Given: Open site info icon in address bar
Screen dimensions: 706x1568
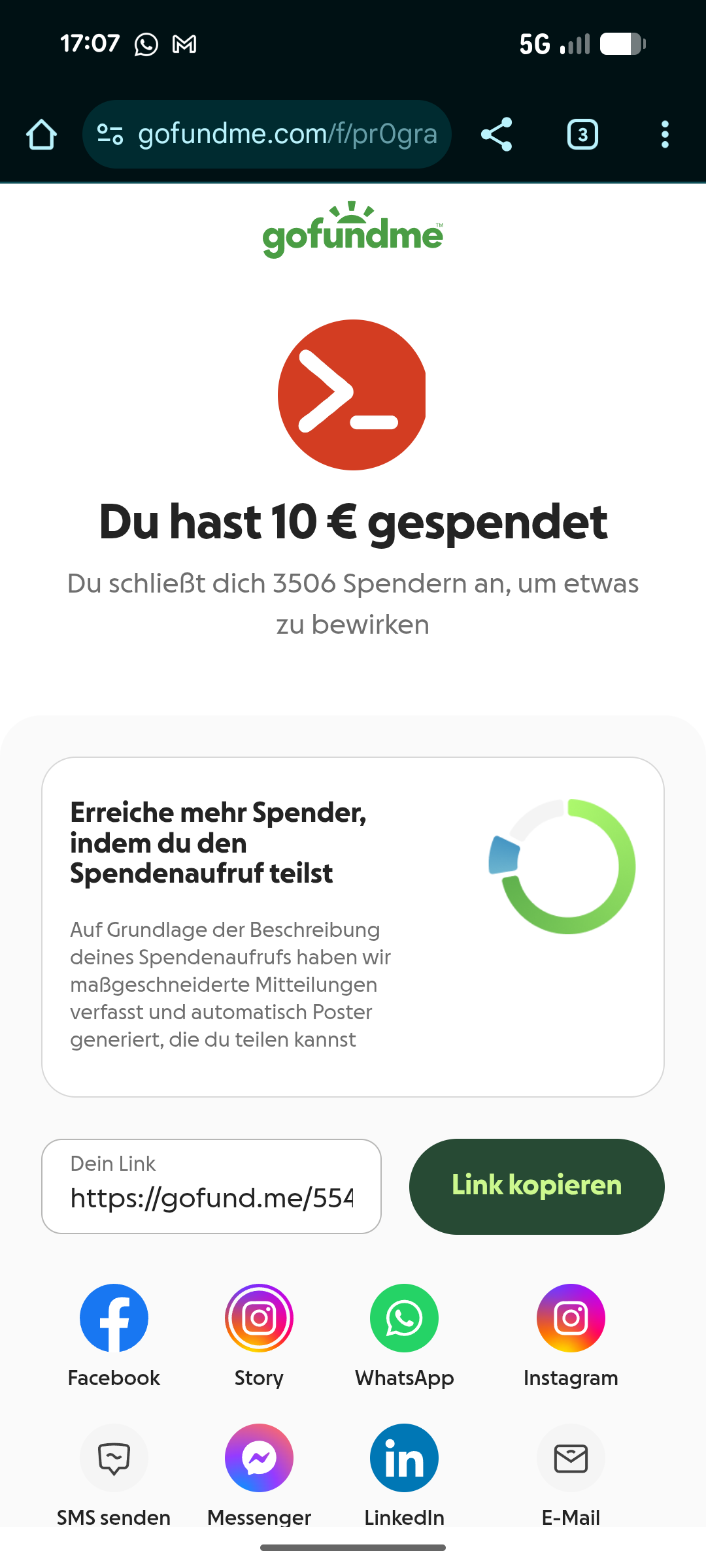Looking at the screenshot, I should pos(110,135).
